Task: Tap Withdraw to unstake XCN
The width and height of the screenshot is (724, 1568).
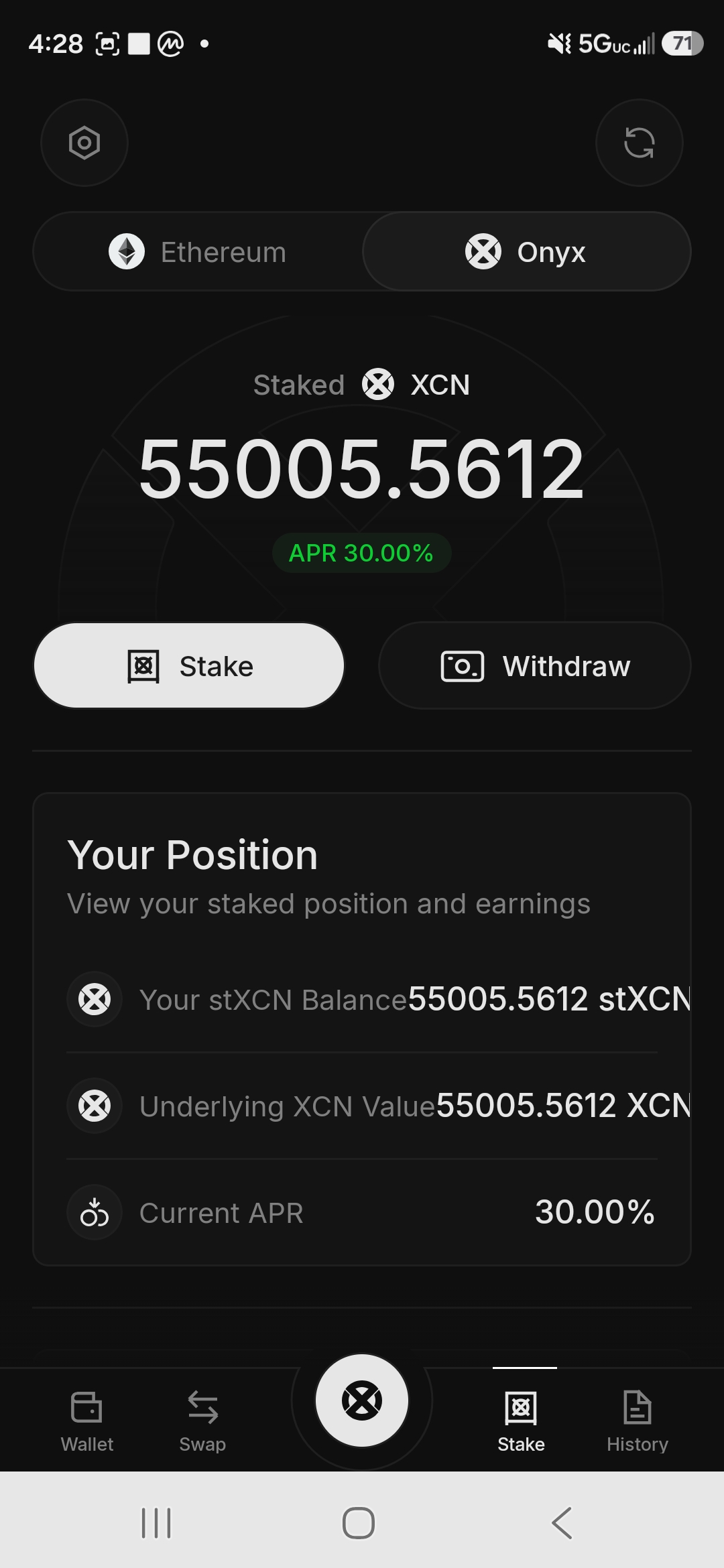Action: click(535, 665)
